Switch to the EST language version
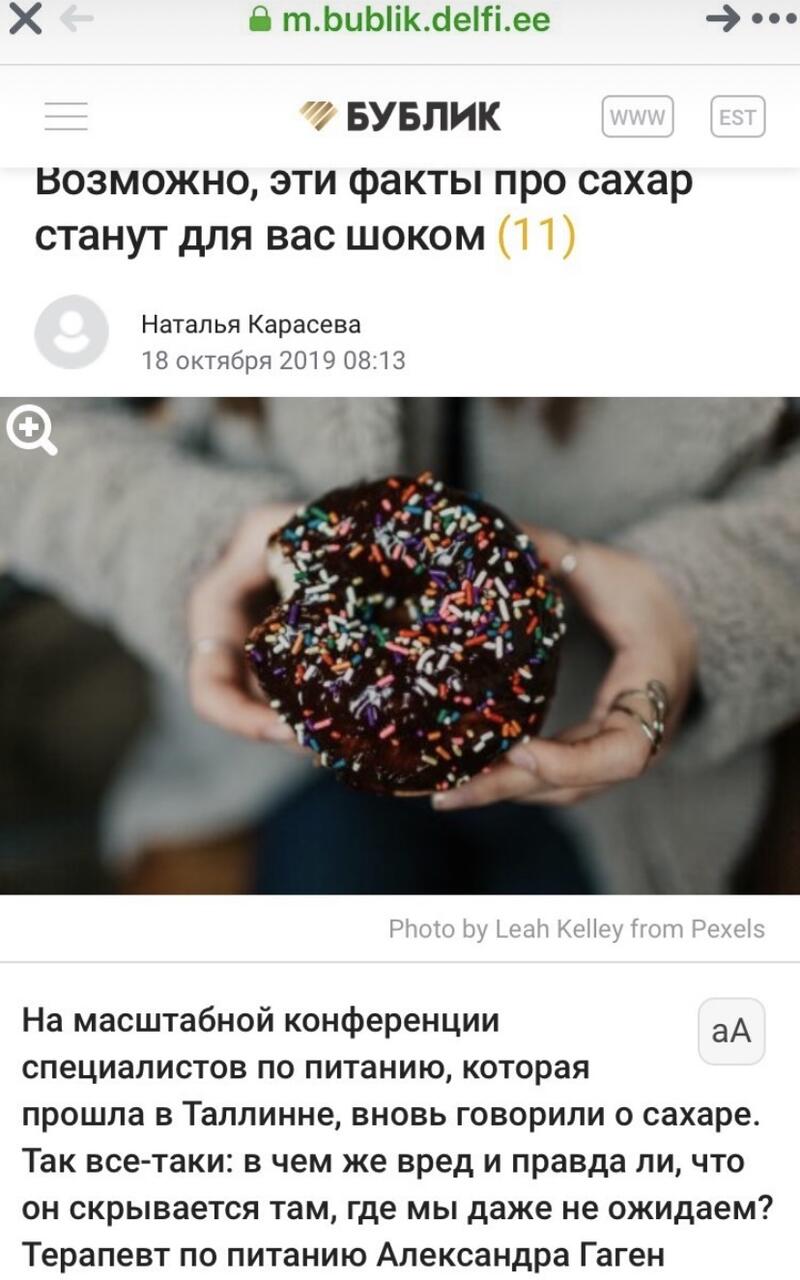This screenshot has height=1280, width=800. [x=737, y=117]
